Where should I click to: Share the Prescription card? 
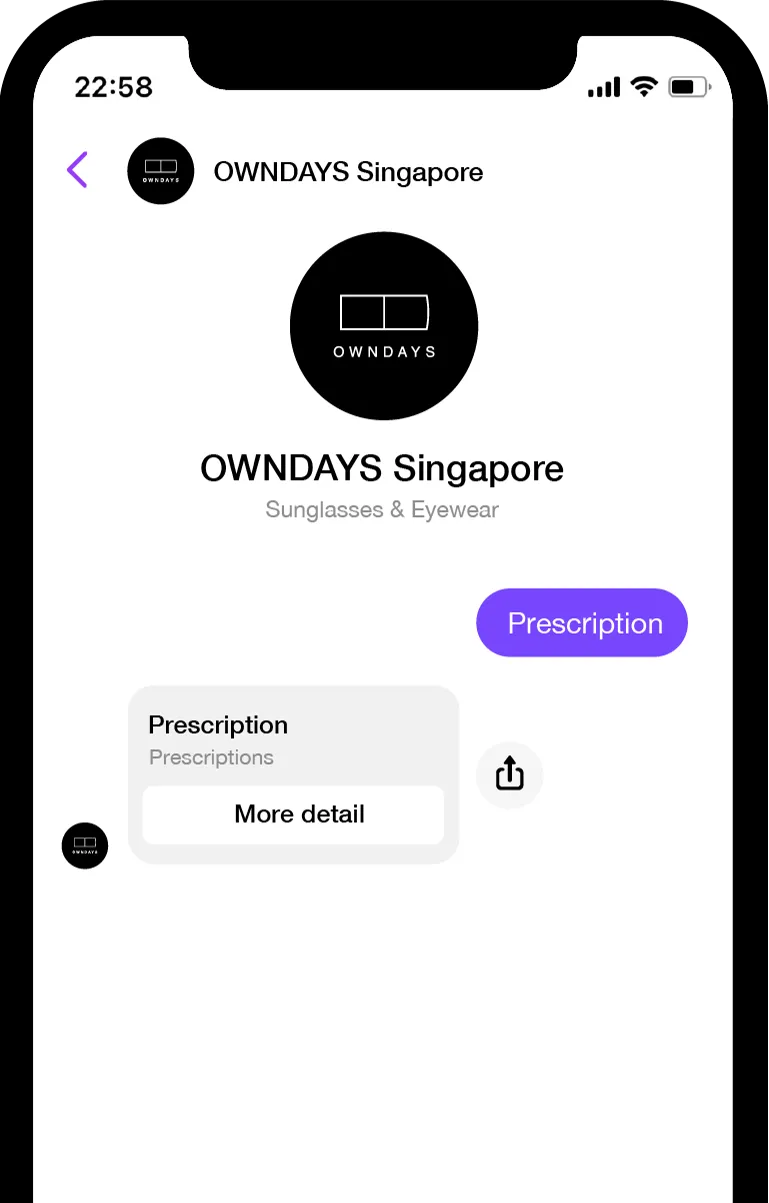[x=509, y=774]
